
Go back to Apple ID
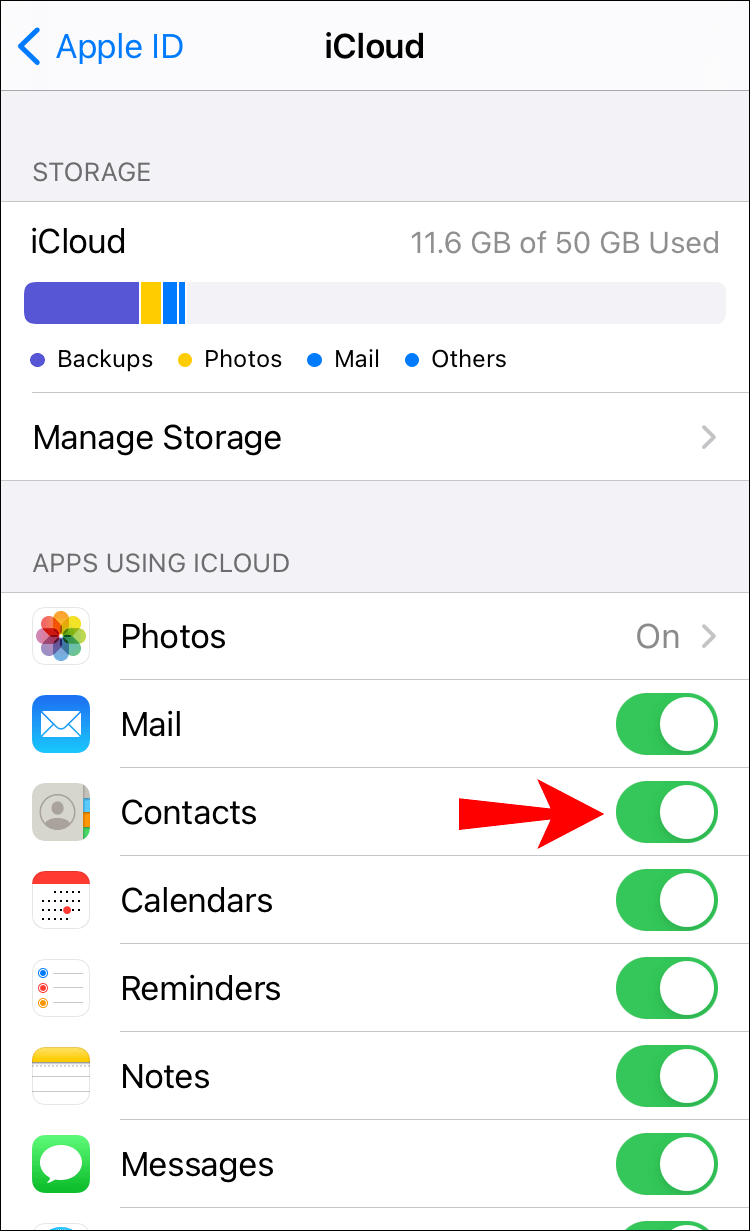101,47
